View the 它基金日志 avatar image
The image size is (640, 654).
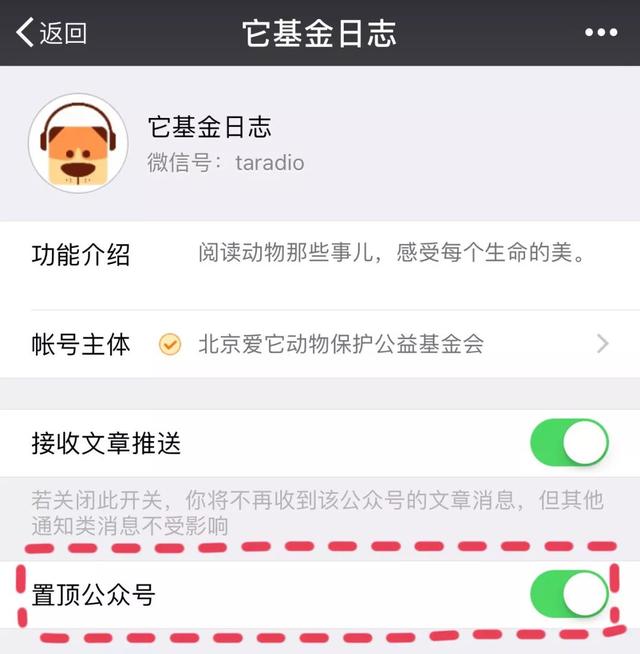(78, 142)
